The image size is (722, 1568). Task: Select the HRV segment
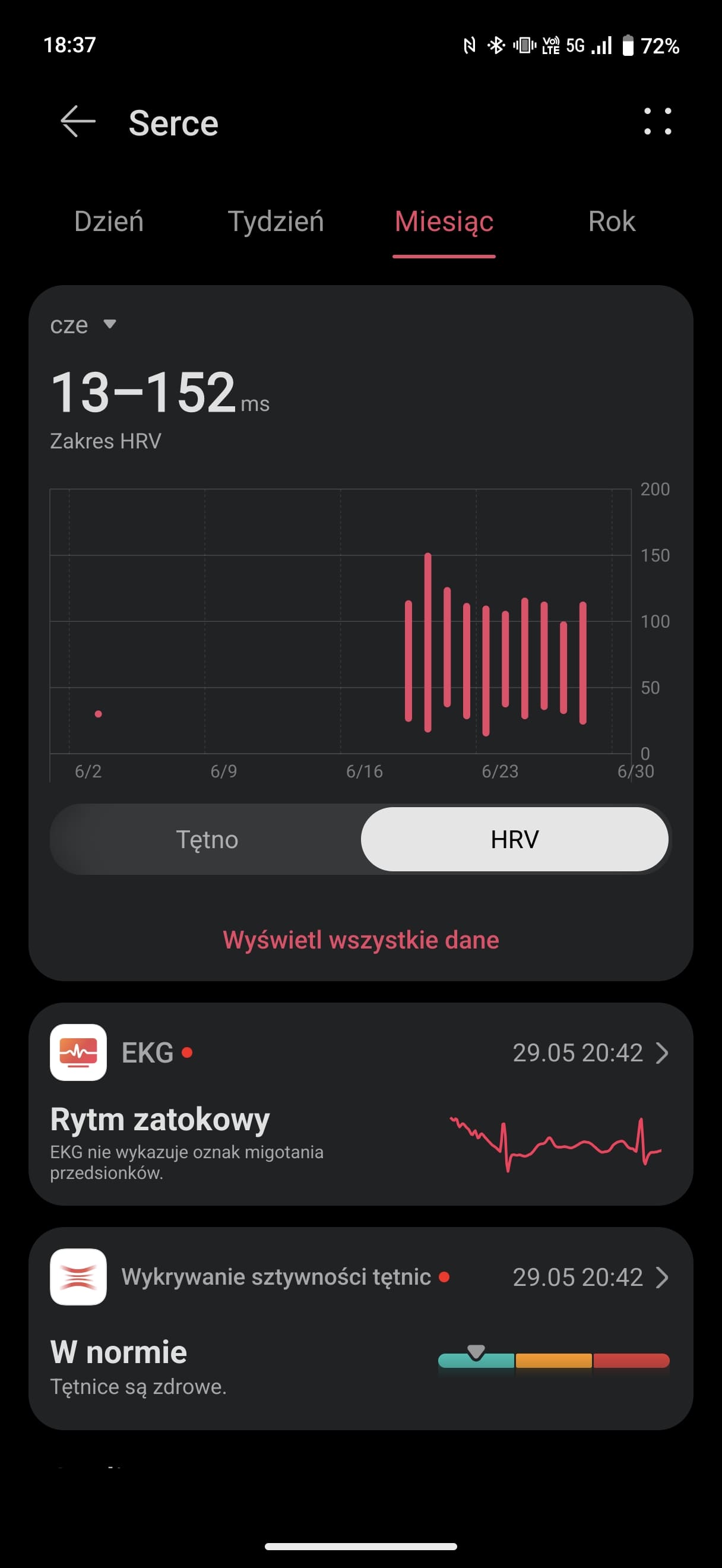(x=515, y=839)
